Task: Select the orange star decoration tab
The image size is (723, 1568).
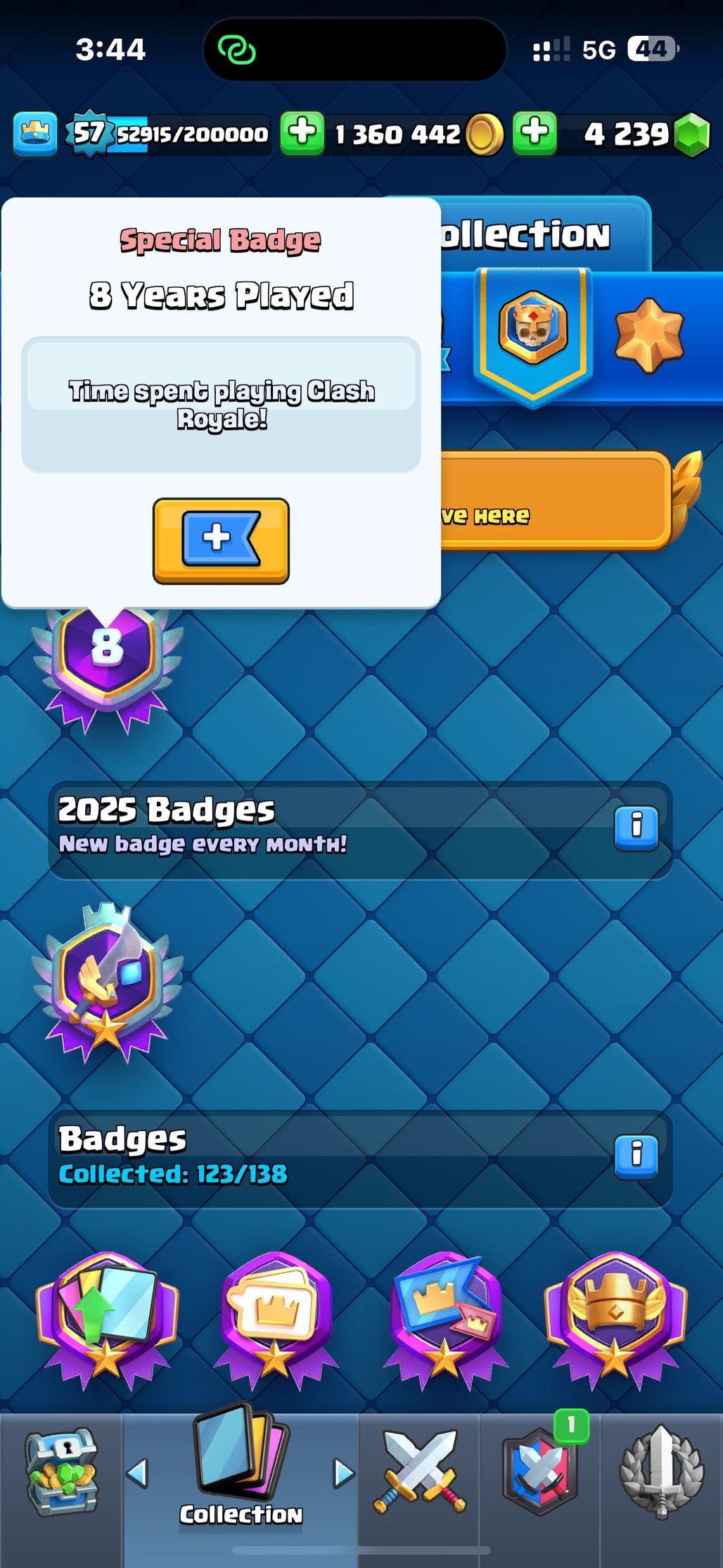Action: point(648,335)
